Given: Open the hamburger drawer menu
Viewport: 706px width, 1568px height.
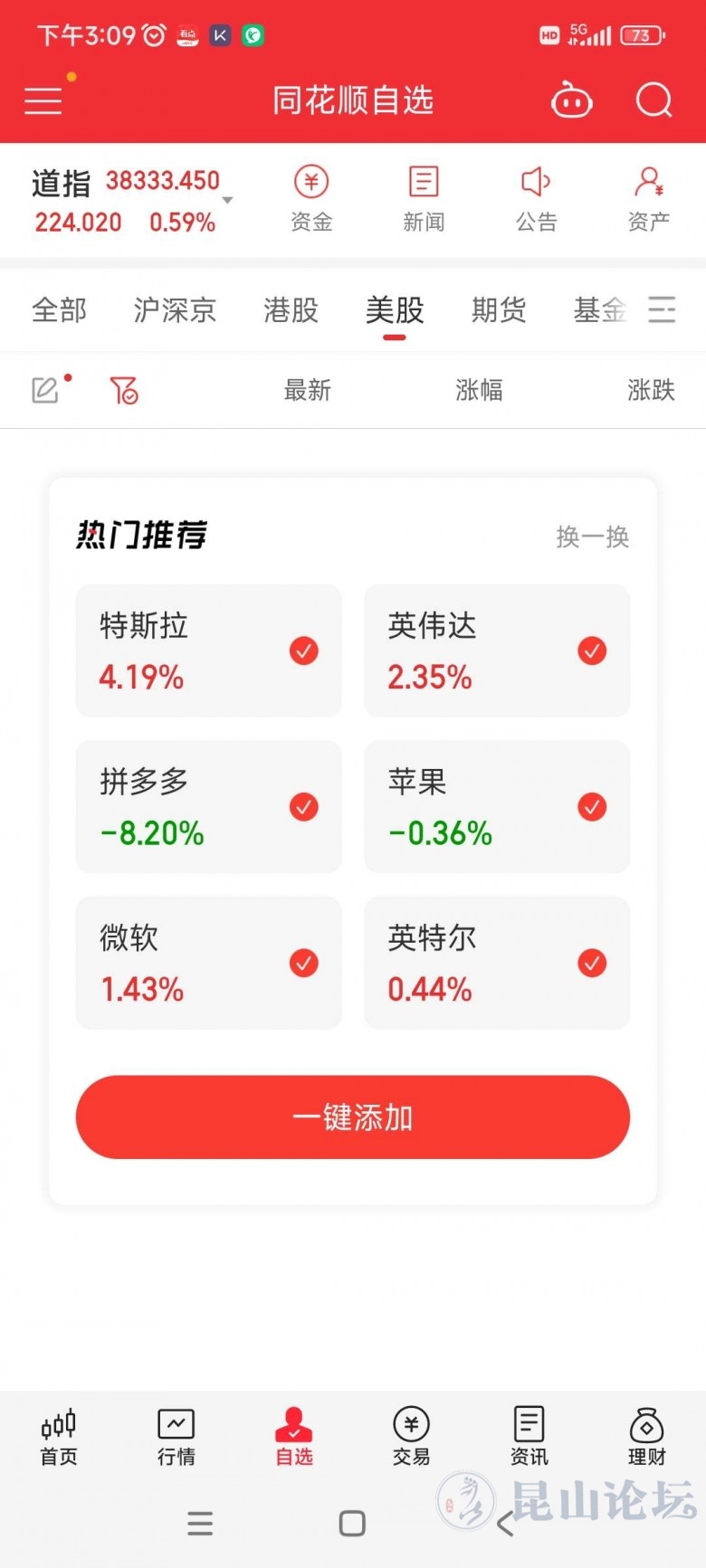Looking at the screenshot, I should [x=43, y=100].
